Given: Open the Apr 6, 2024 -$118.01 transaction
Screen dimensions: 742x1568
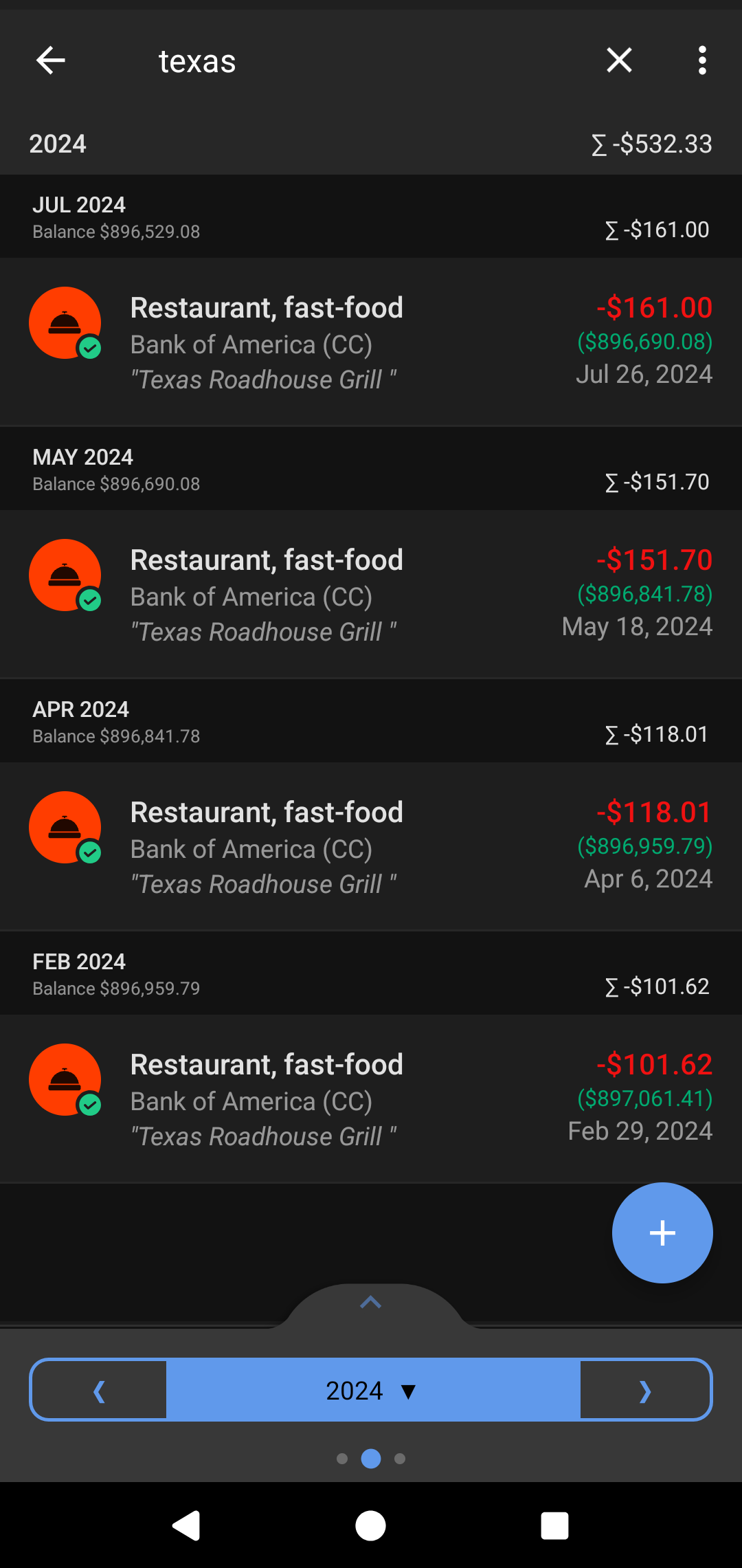Looking at the screenshot, I should coord(371,846).
